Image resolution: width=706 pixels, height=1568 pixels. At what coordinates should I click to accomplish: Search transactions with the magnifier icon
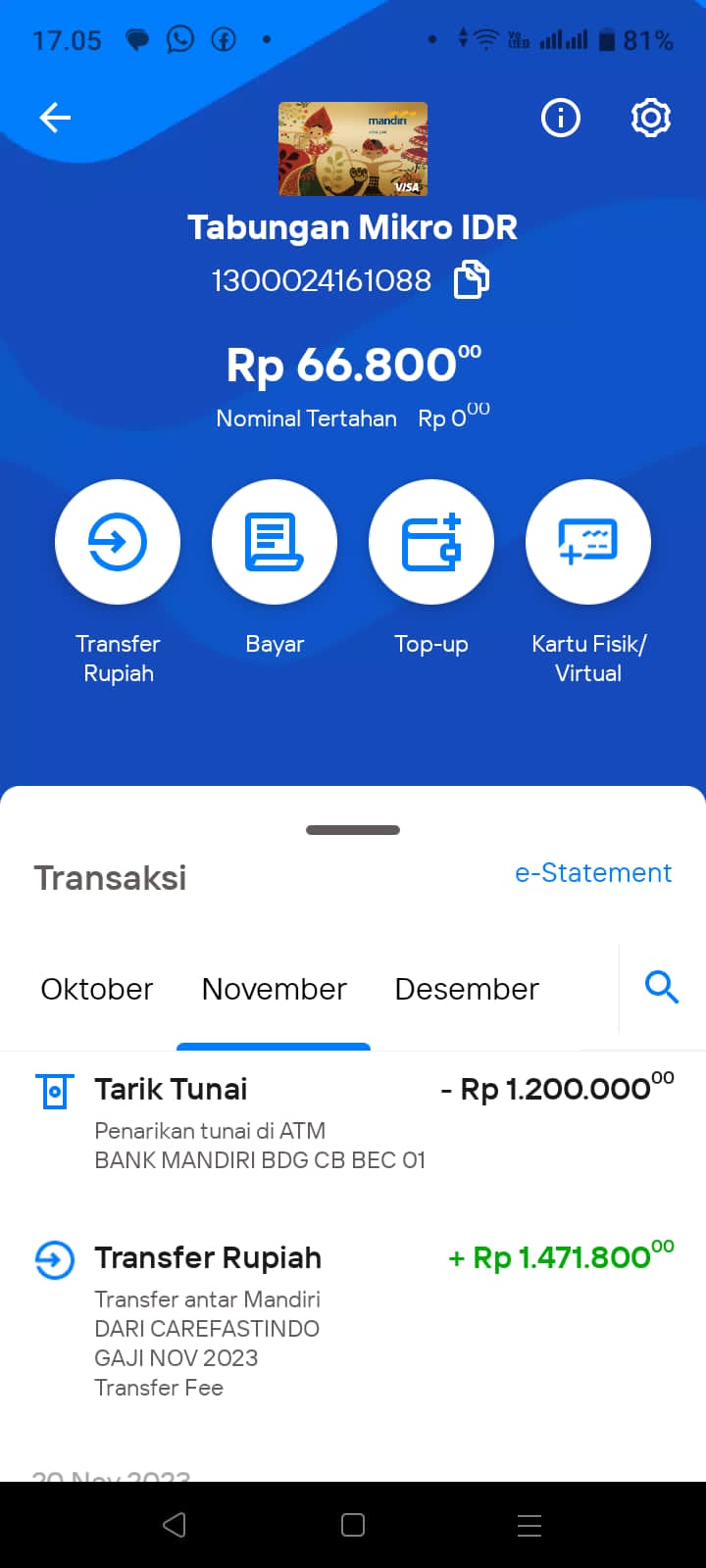point(662,987)
